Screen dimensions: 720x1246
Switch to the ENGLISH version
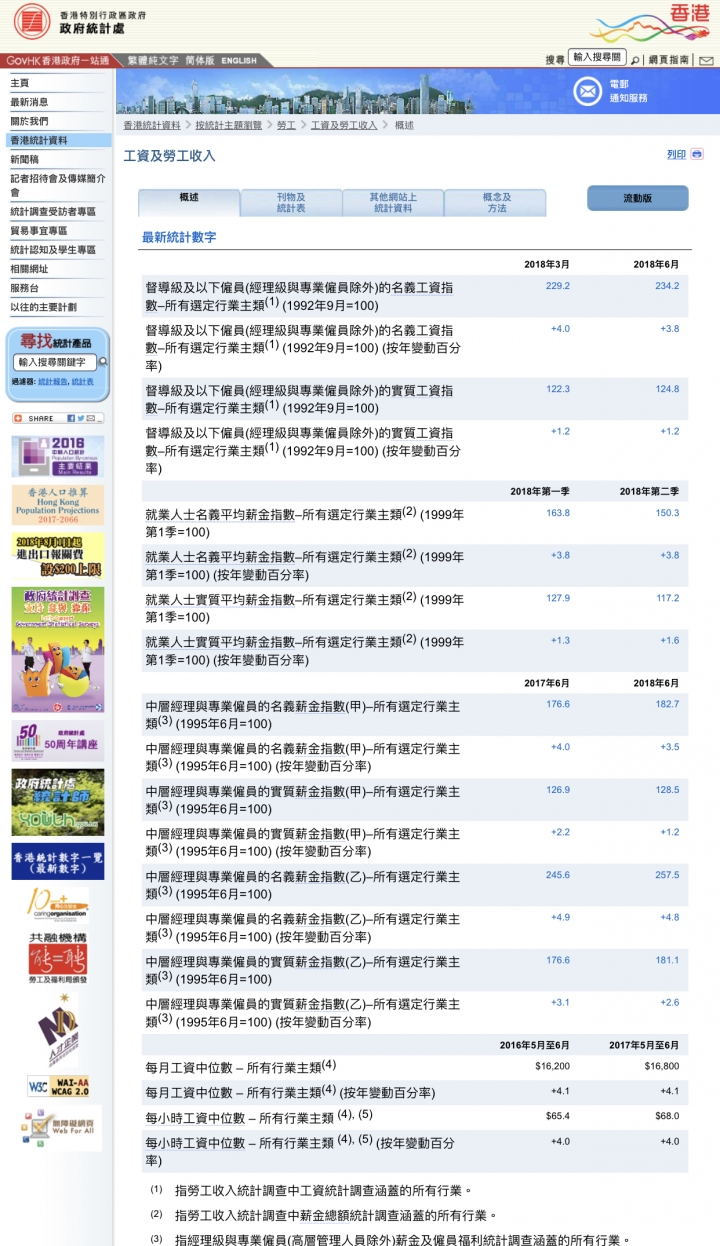[239, 60]
